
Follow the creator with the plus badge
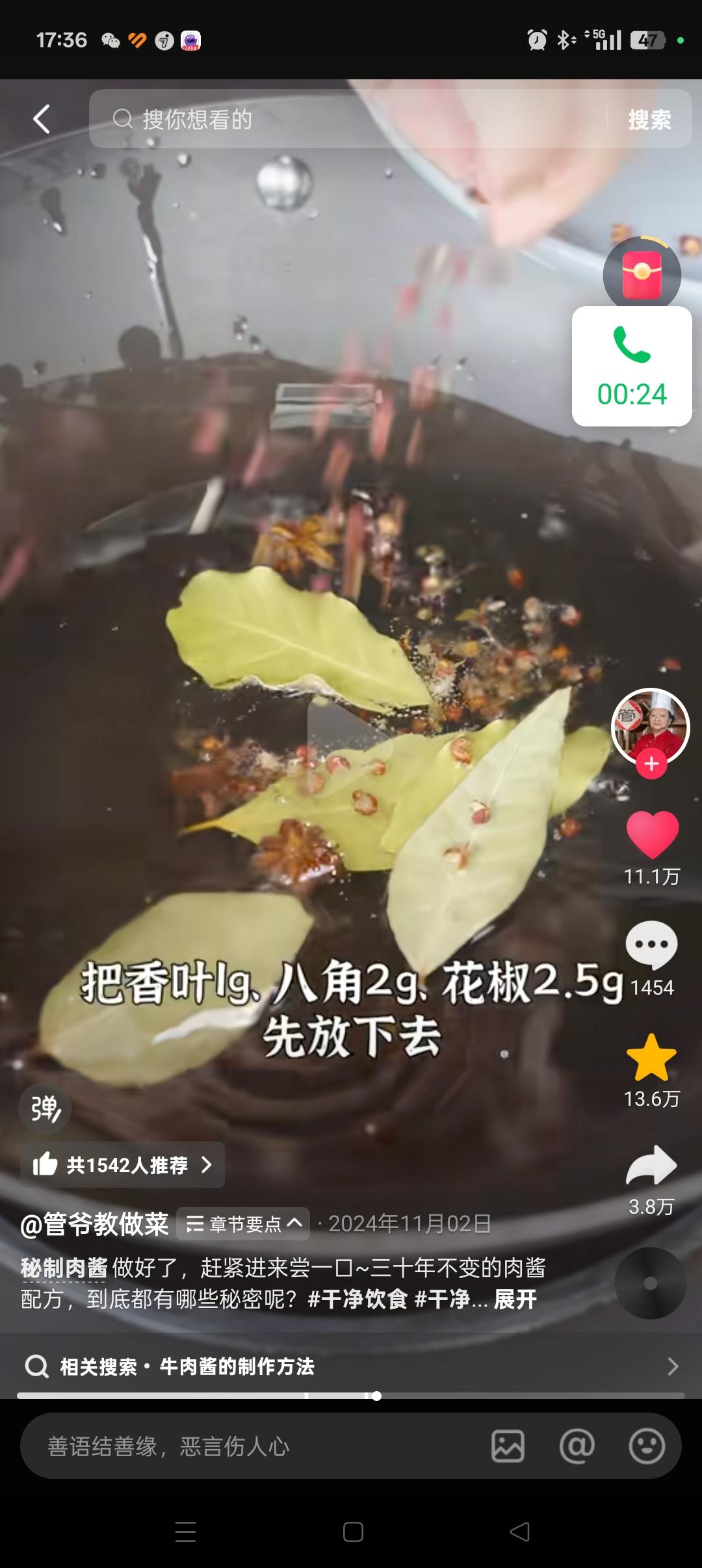click(x=651, y=764)
